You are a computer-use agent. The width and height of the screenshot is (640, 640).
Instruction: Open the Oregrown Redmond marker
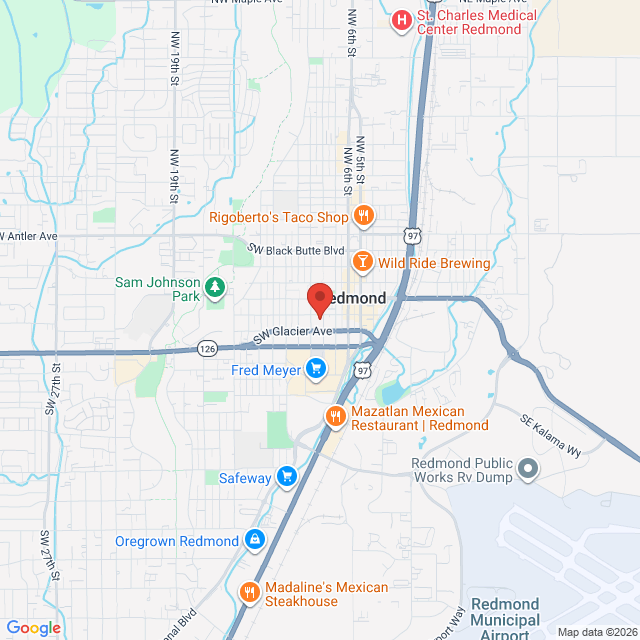[255, 540]
